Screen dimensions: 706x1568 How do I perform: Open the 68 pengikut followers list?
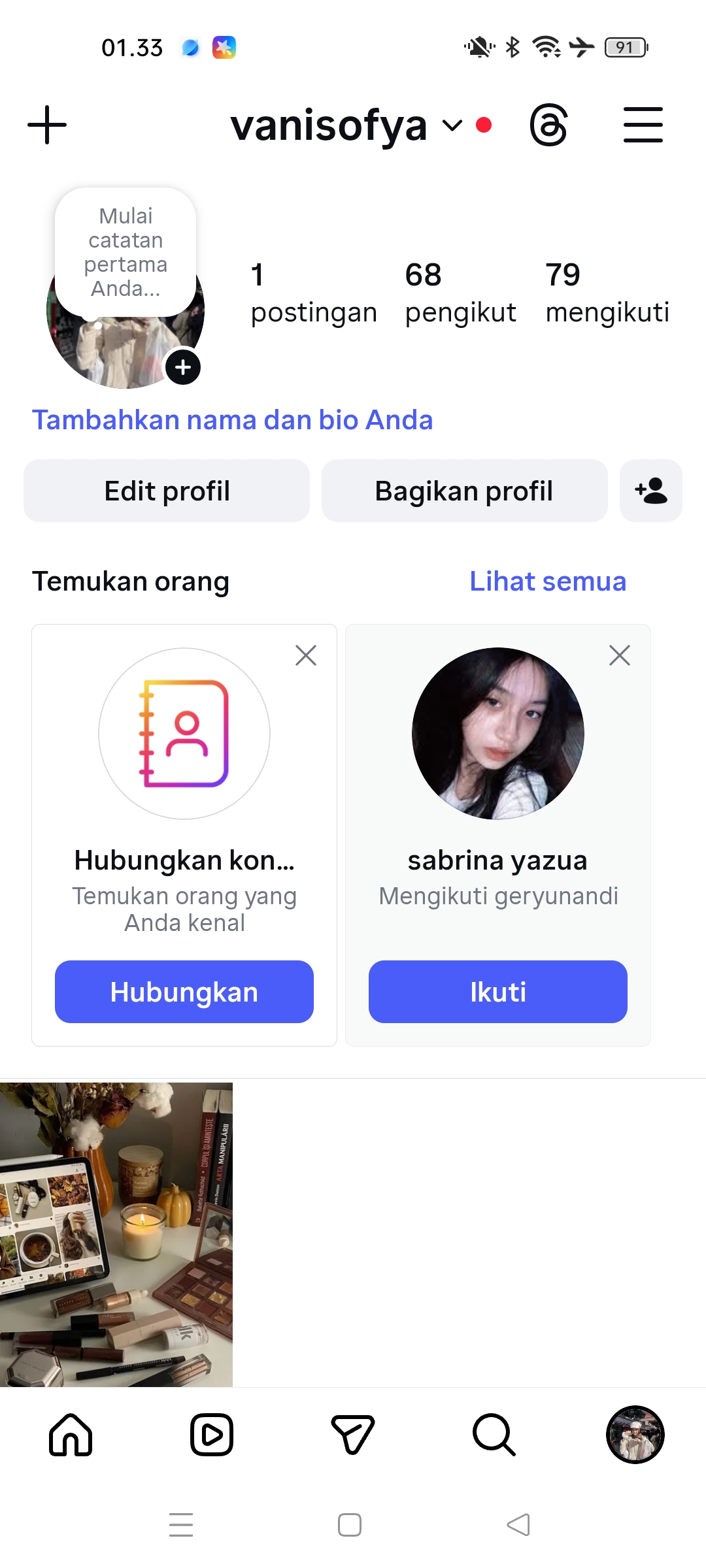460,293
